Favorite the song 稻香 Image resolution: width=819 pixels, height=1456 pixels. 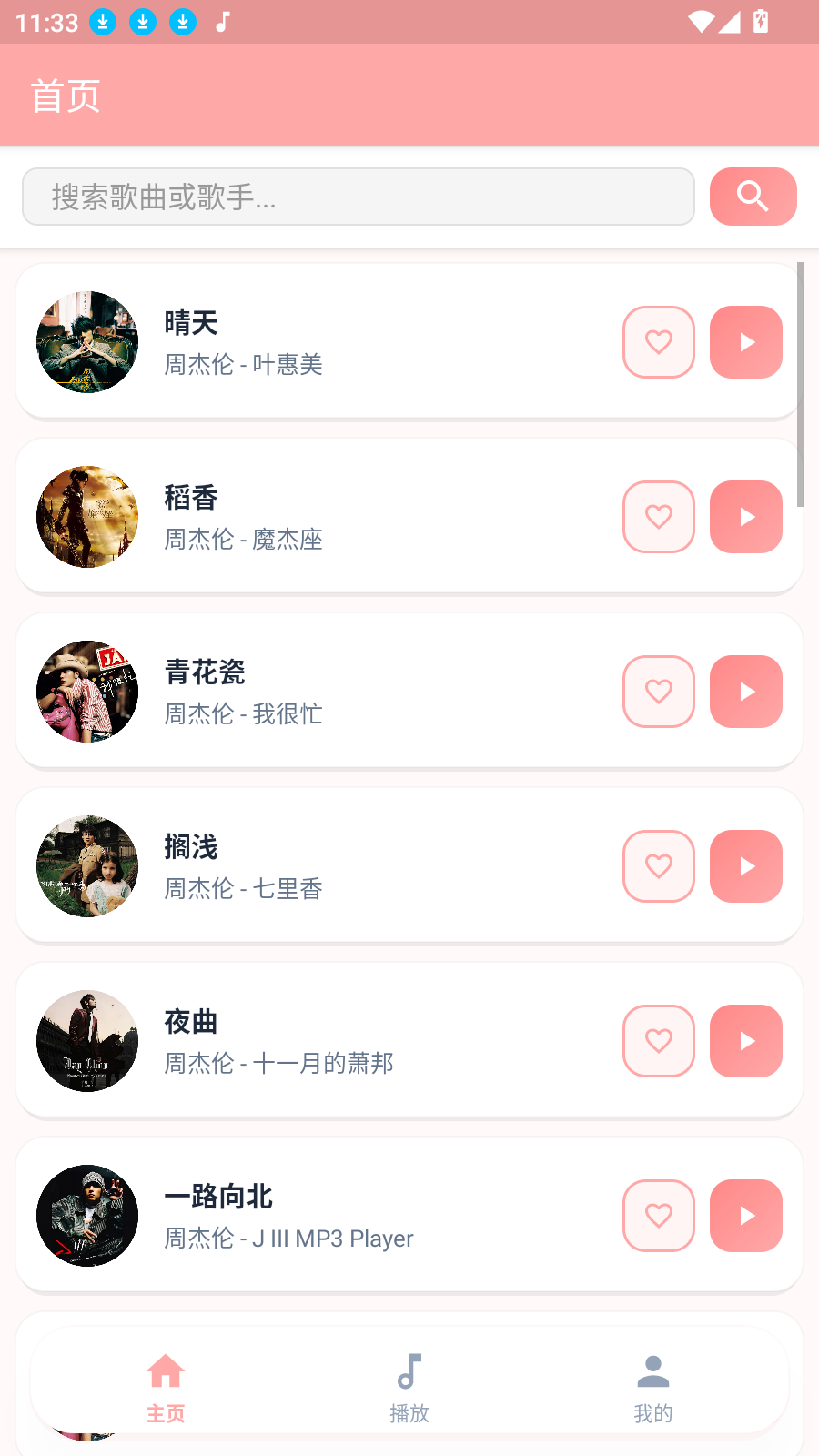coord(658,517)
